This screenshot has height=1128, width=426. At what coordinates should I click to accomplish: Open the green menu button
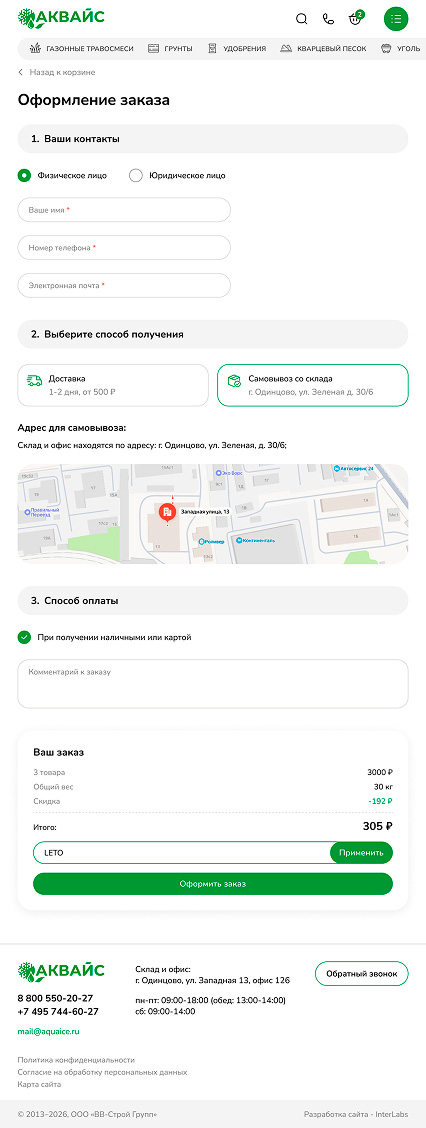click(x=396, y=19)
